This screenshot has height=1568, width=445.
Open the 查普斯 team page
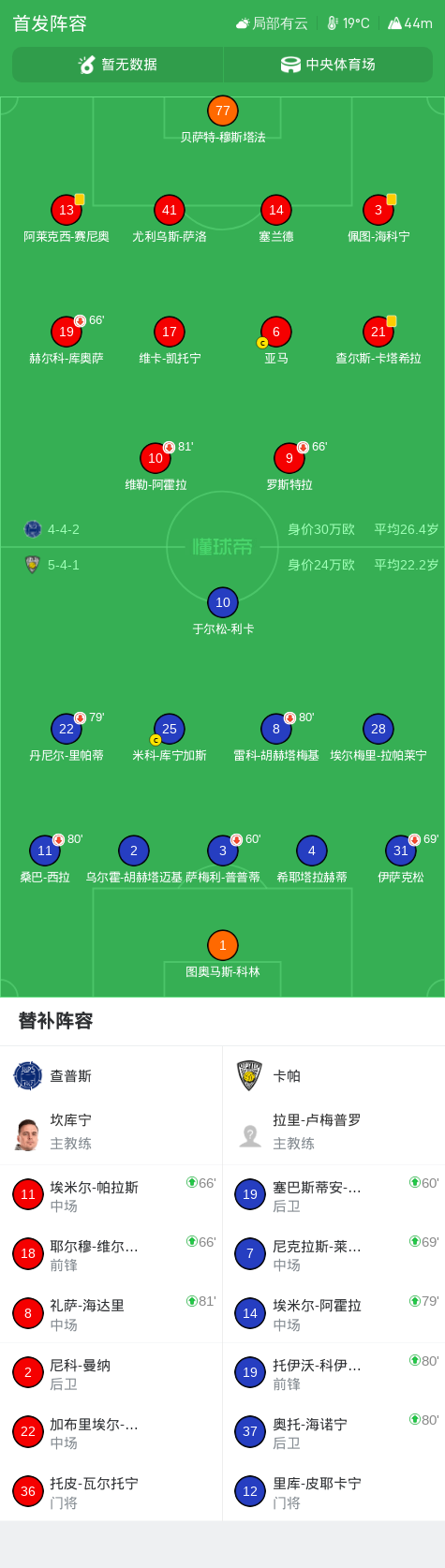pos(111,1075)
